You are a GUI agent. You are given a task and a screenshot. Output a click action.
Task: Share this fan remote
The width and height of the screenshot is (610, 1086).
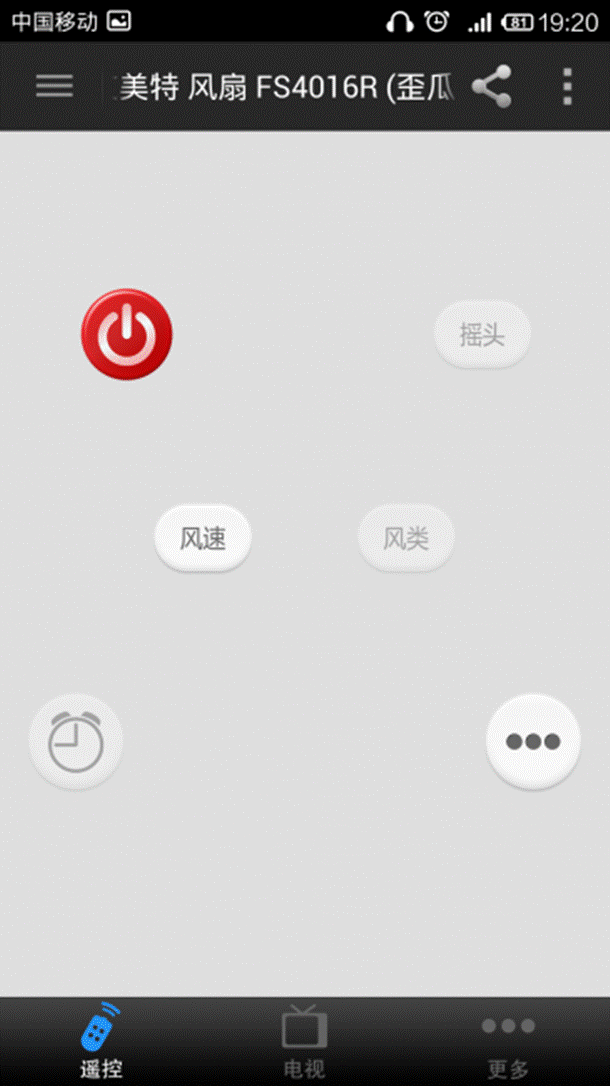[491, 86]
